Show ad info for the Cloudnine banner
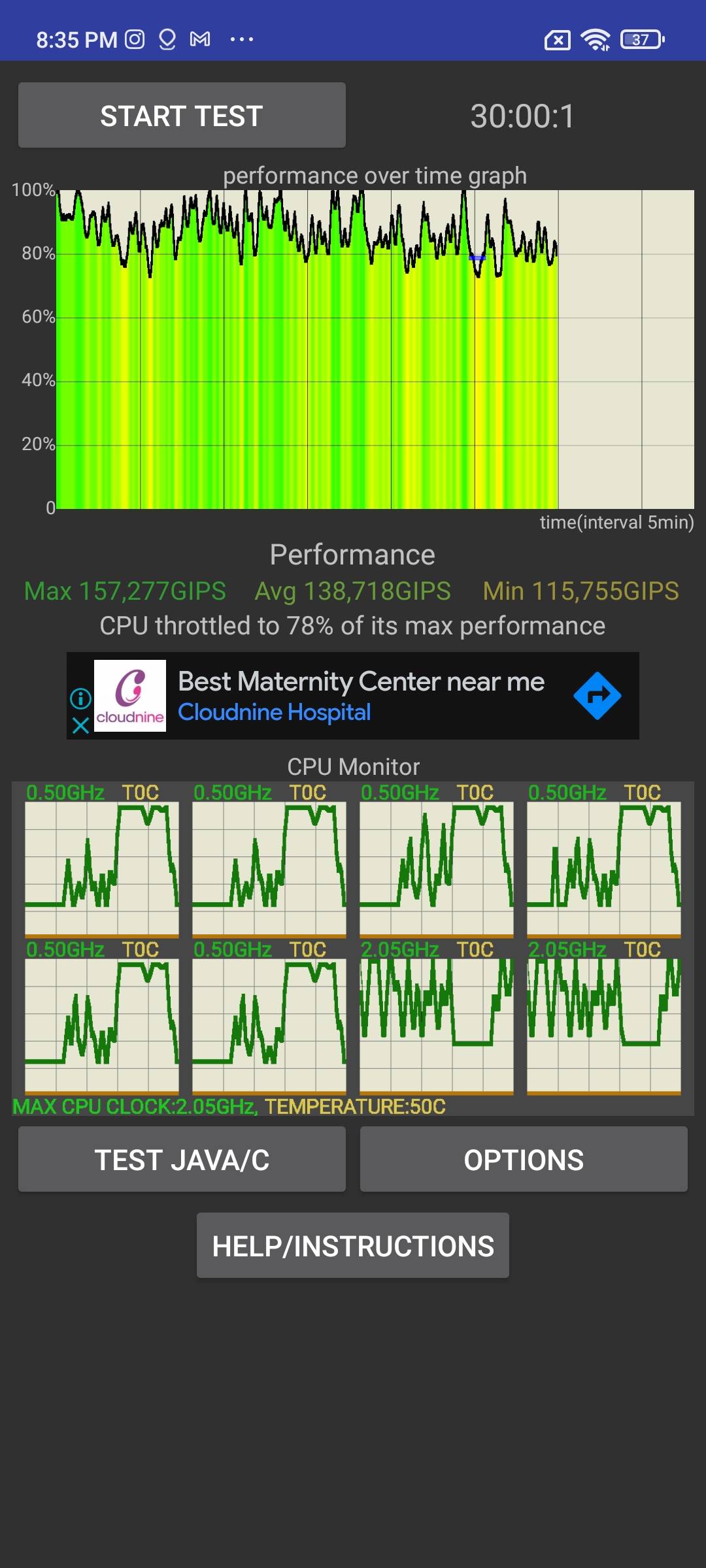 coord(80,698)
